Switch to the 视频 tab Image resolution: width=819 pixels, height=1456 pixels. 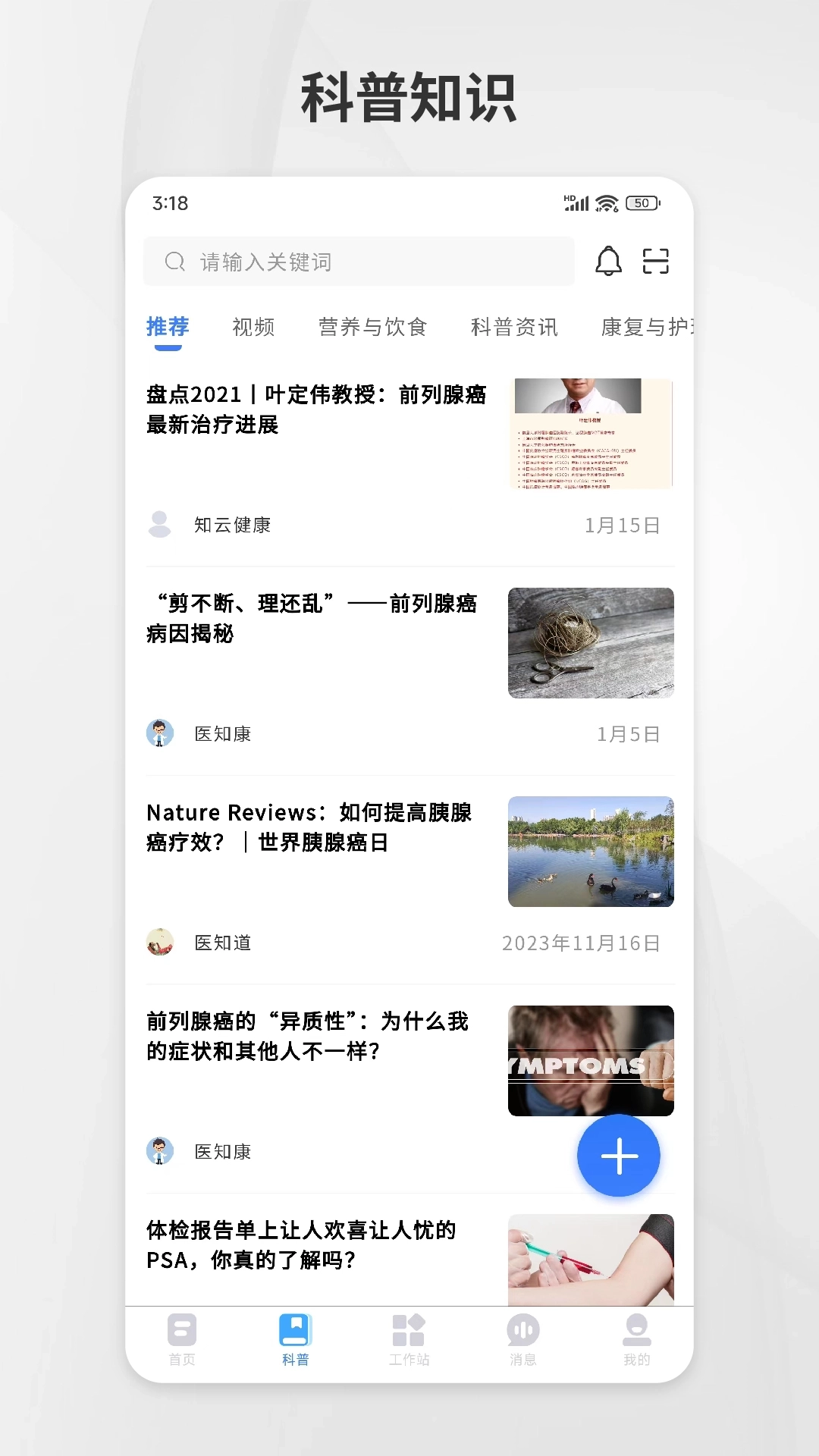click(254, 327)
